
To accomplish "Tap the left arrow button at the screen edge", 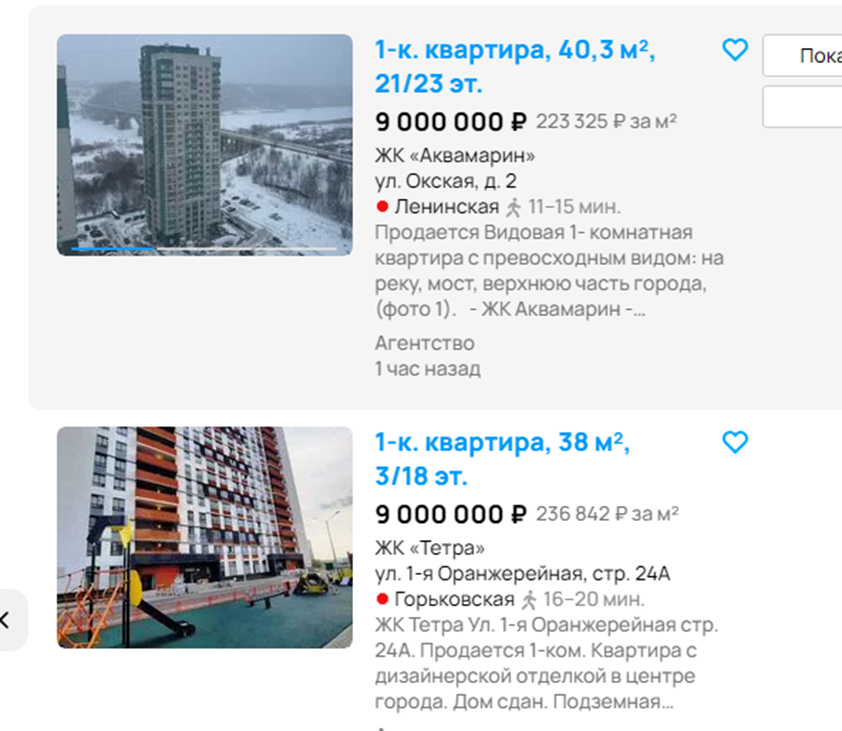I will pos(6,620).
